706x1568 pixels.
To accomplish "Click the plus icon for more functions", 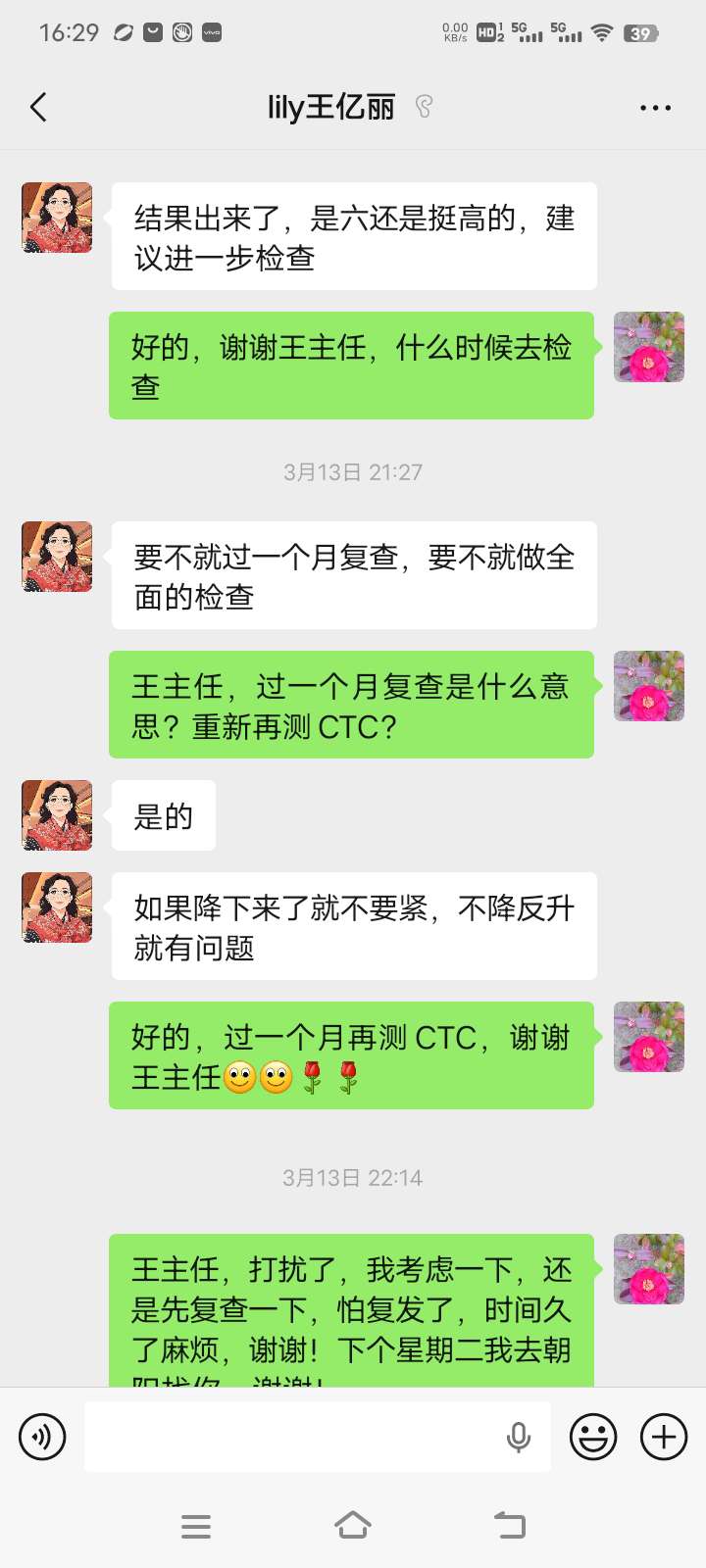I will tap(663, 1436).
